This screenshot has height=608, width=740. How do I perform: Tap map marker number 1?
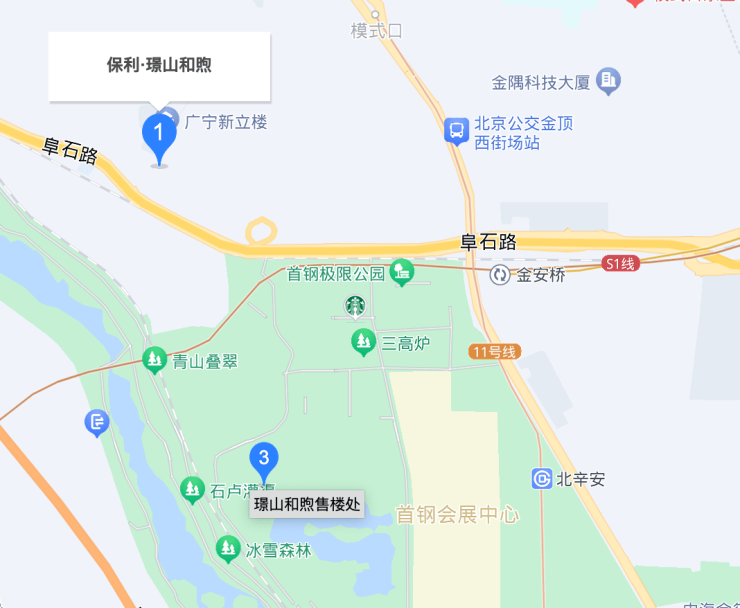point(159,133)
